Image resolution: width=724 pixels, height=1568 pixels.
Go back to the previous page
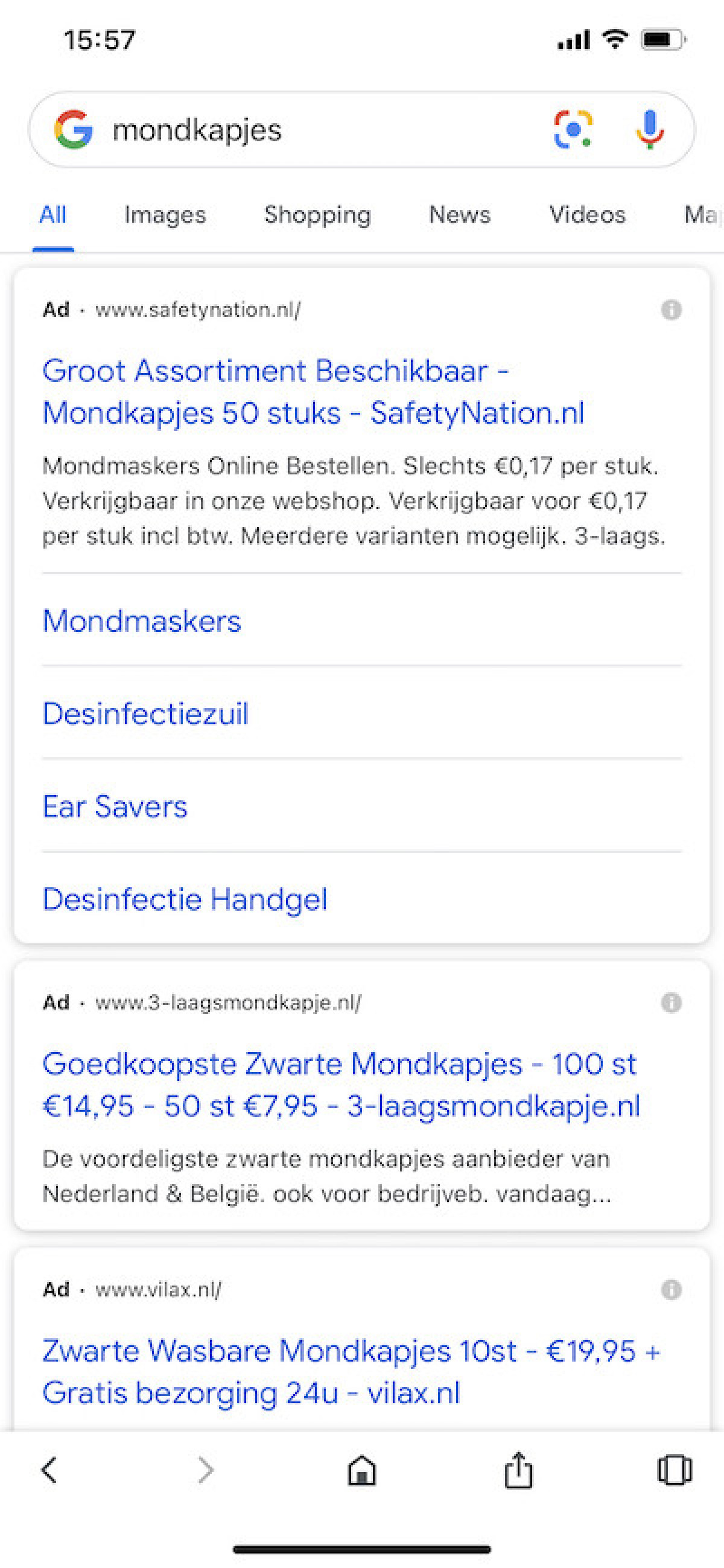(49, 1471)
